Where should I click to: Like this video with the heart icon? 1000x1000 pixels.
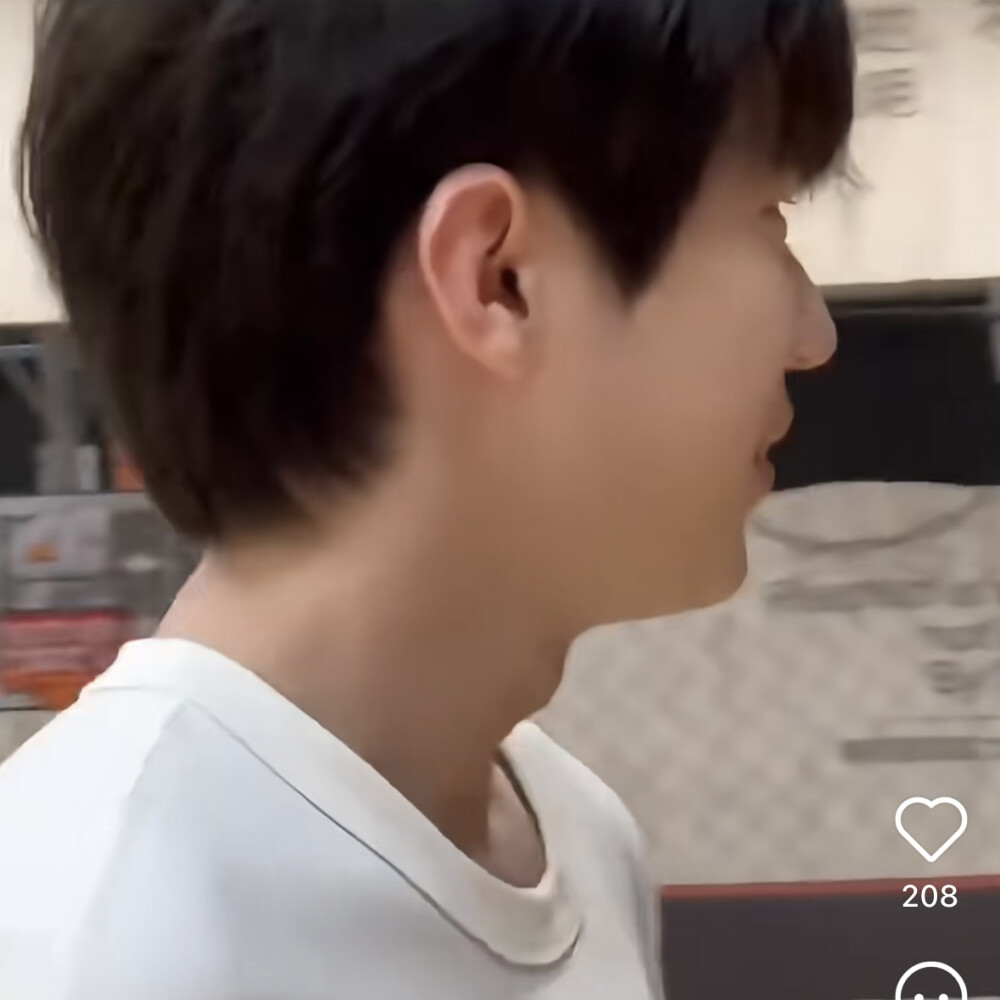click(x=931, y=828)
